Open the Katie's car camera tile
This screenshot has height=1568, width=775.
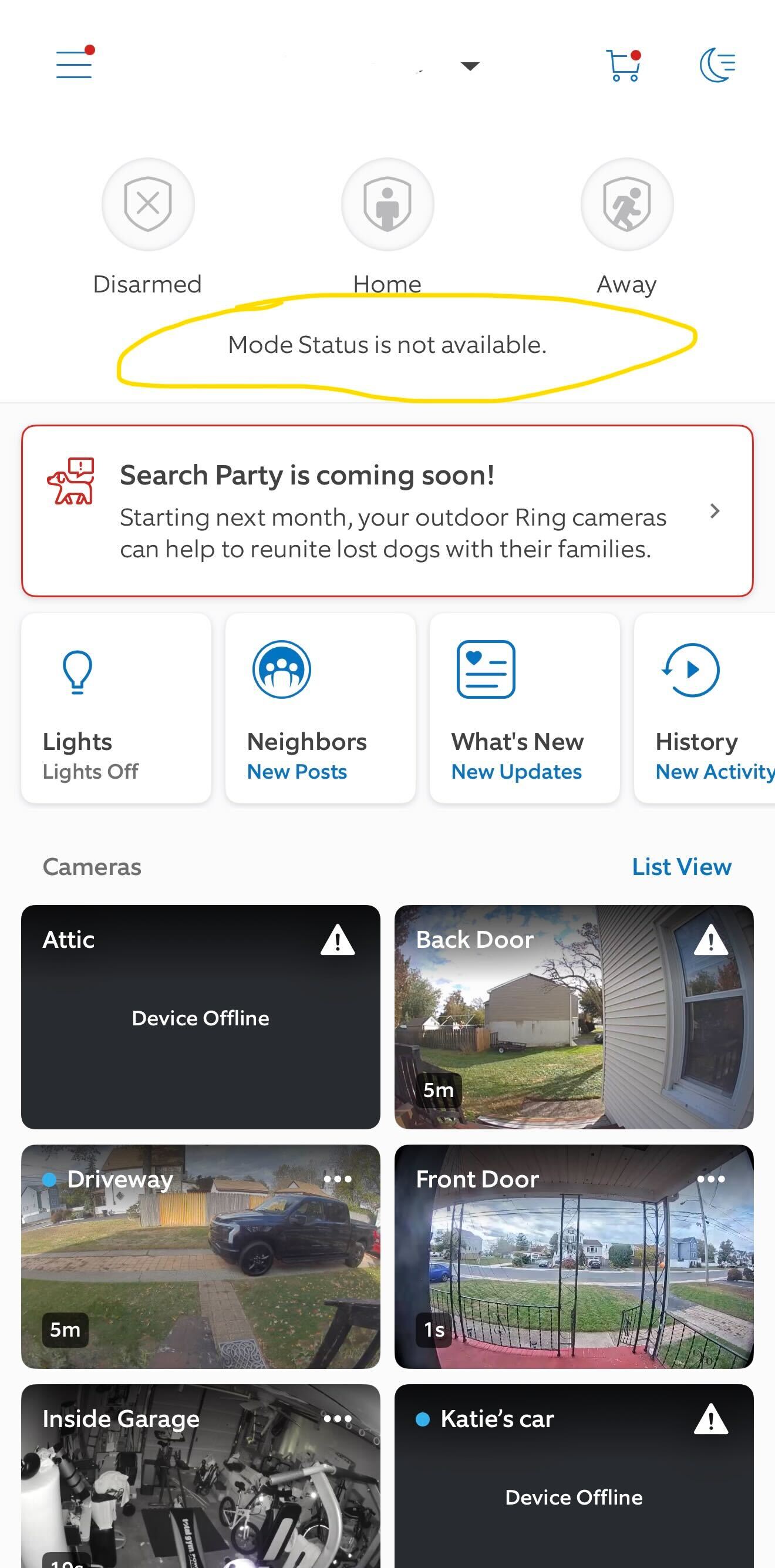click(574, 1485)
